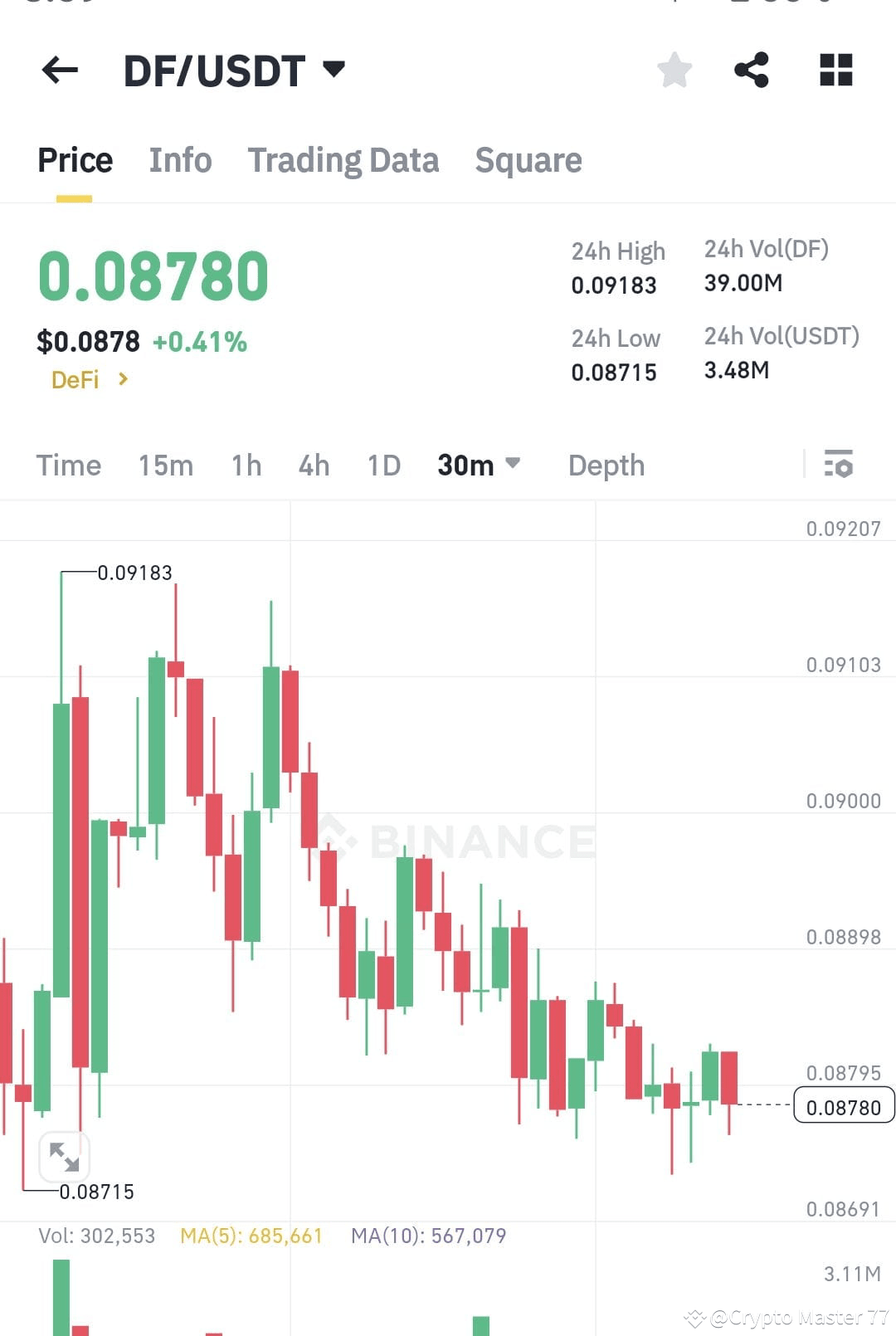Select the 1D timeframe
The height and width of the screenshot is (1336, 896).
point(382,466)
